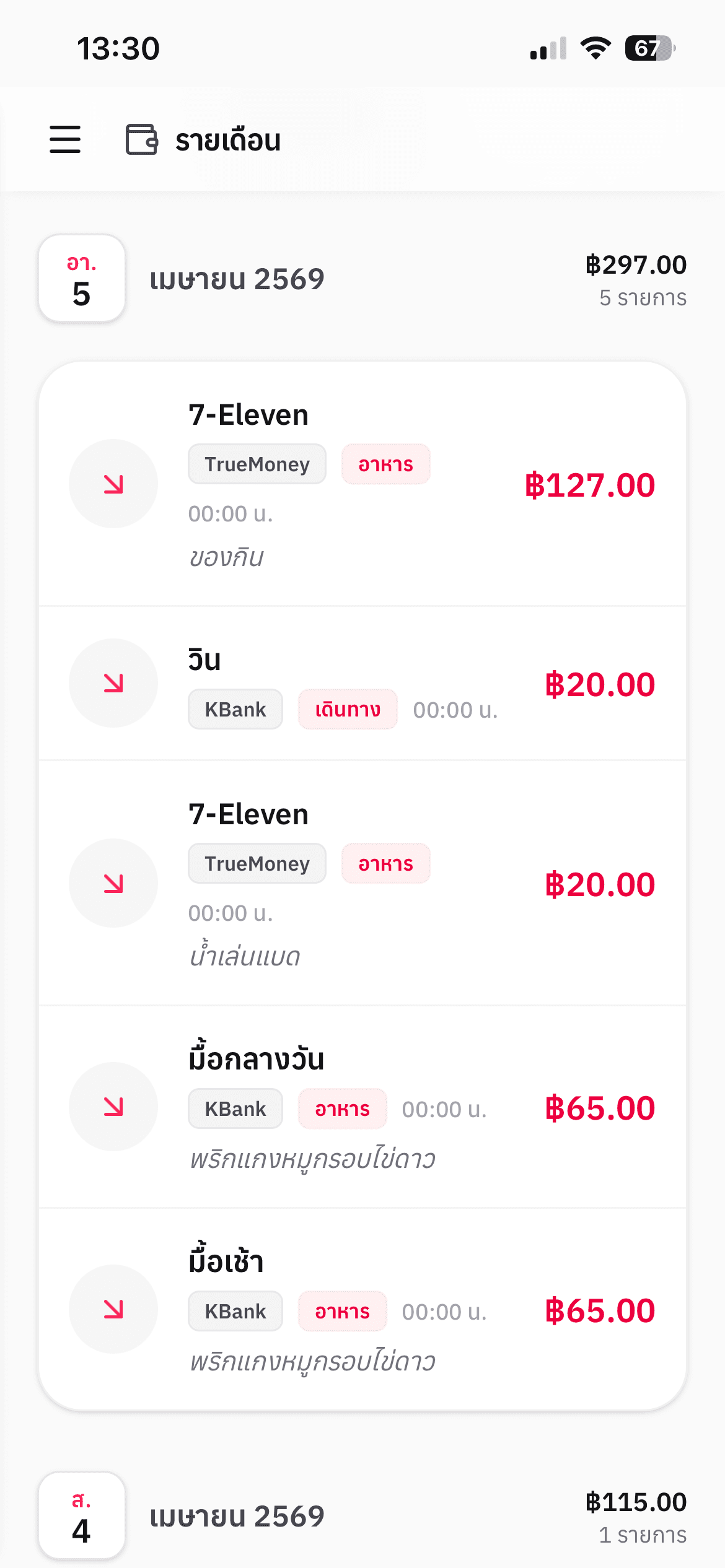
Task: Open the 7-Eleven น้ำเล่นแบด transaction
Action: click(x=362, y=883)
